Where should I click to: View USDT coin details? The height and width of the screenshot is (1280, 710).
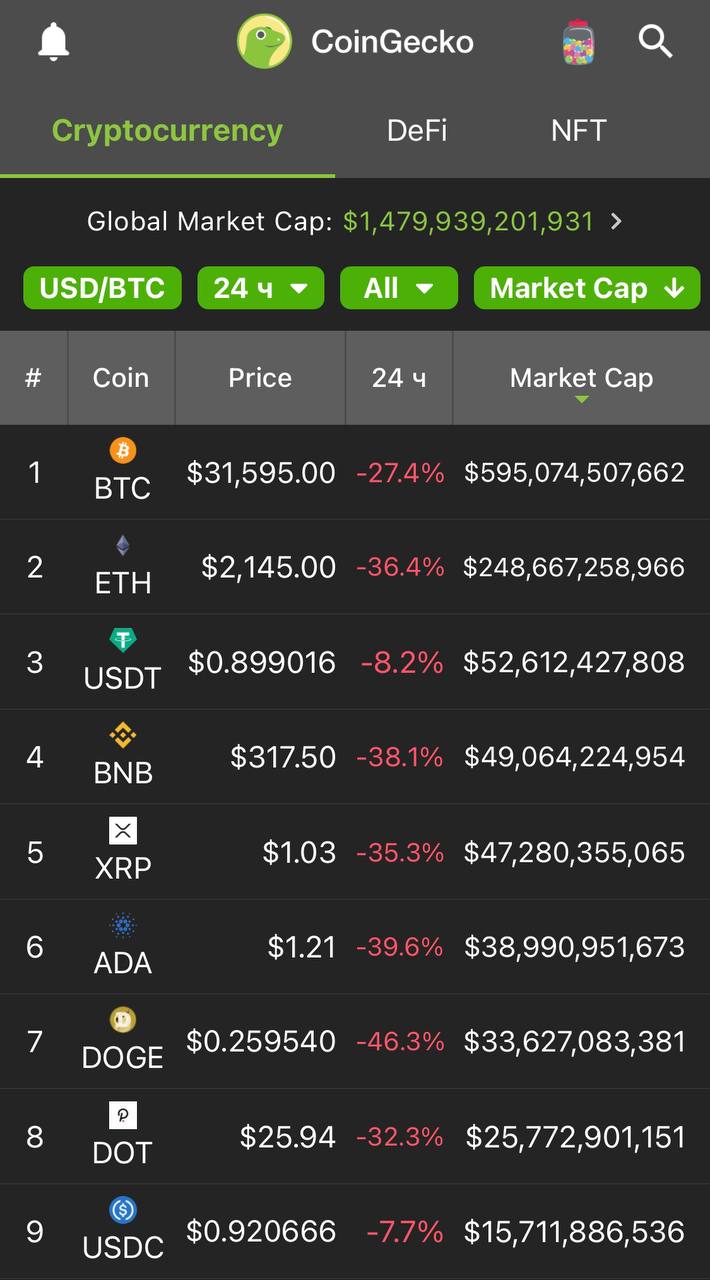pos(355,662)
